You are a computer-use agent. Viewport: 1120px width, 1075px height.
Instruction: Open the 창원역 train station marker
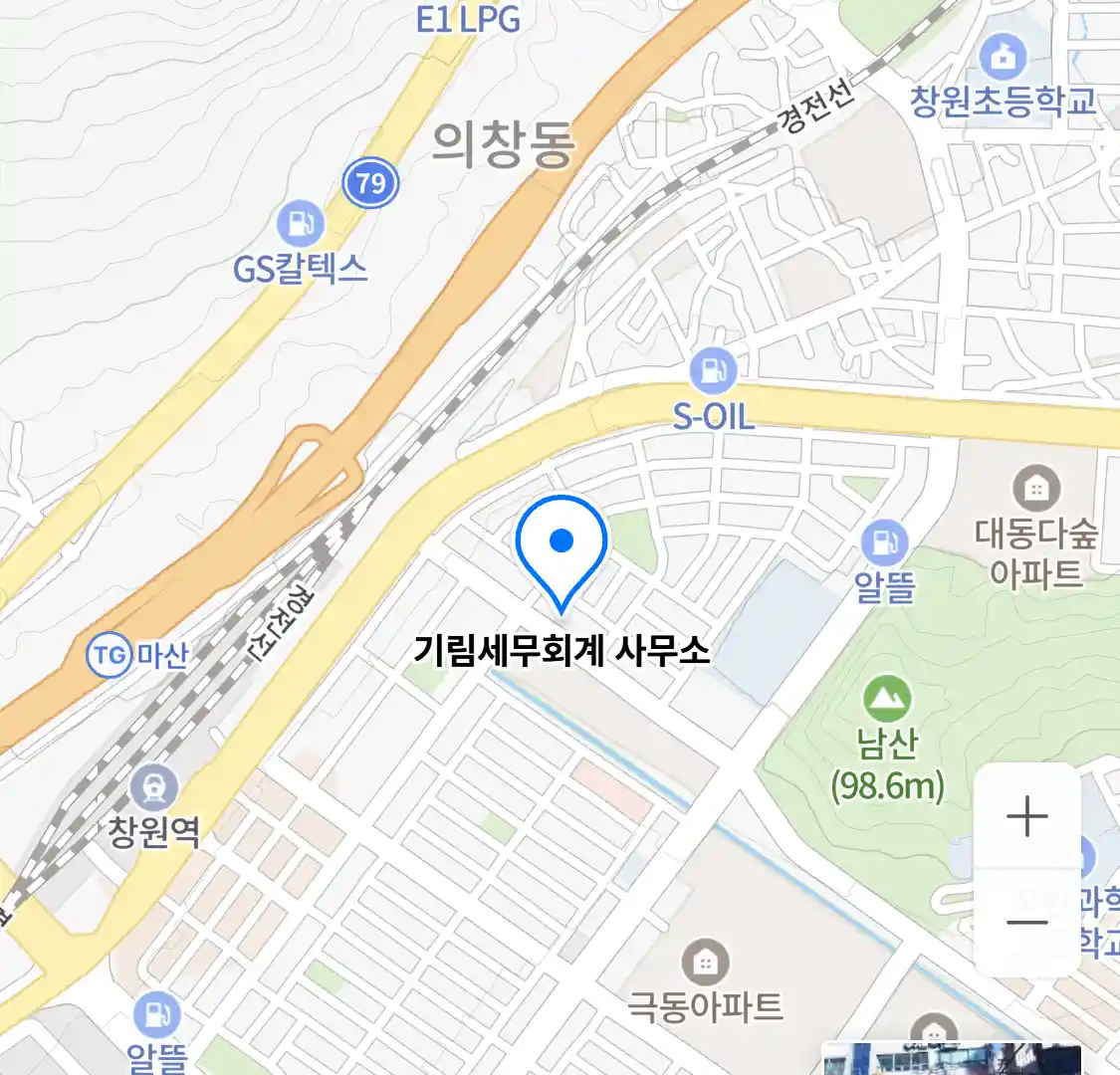click(x=154, y=788)
